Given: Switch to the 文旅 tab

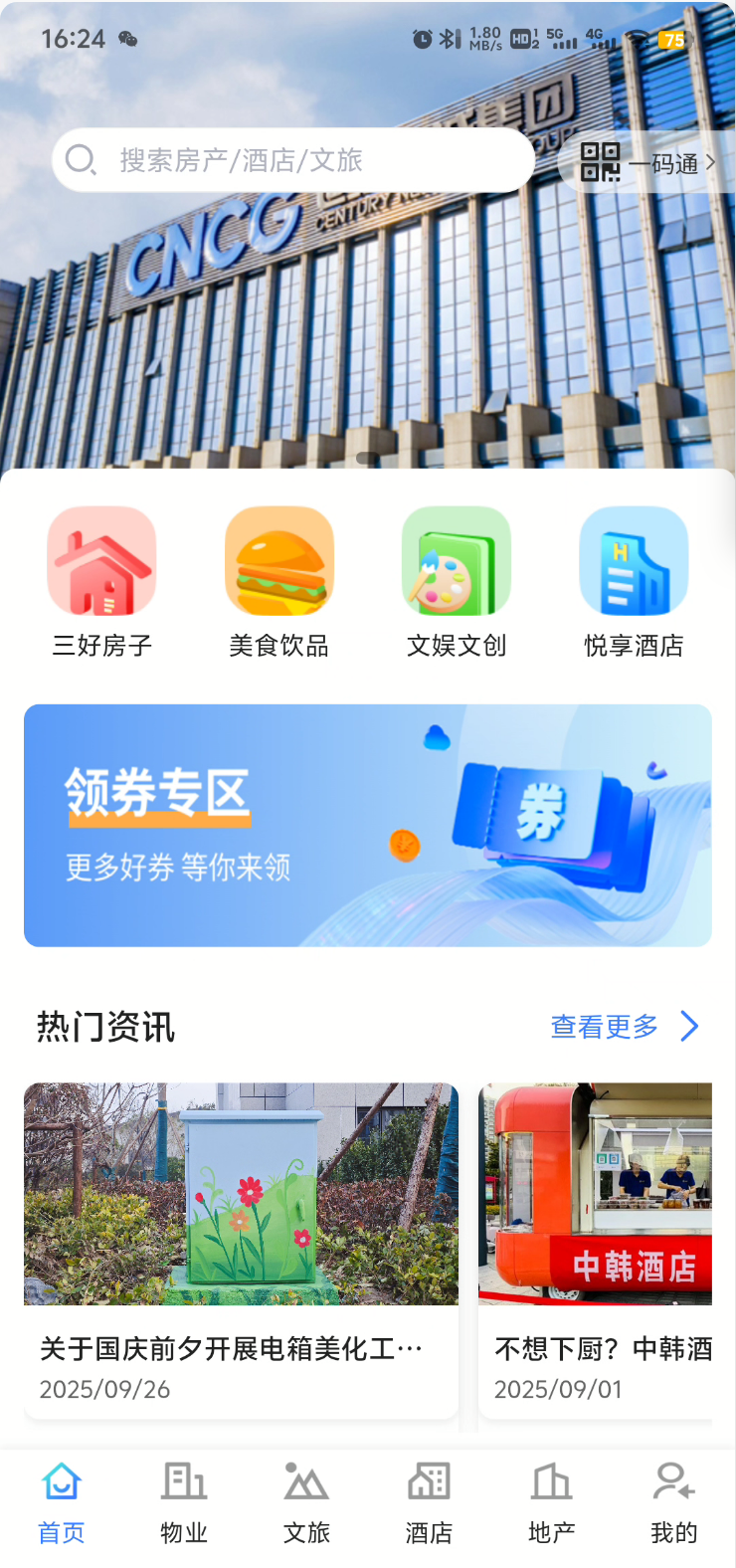Looking at the screenshot, I should pos(306,1502).
